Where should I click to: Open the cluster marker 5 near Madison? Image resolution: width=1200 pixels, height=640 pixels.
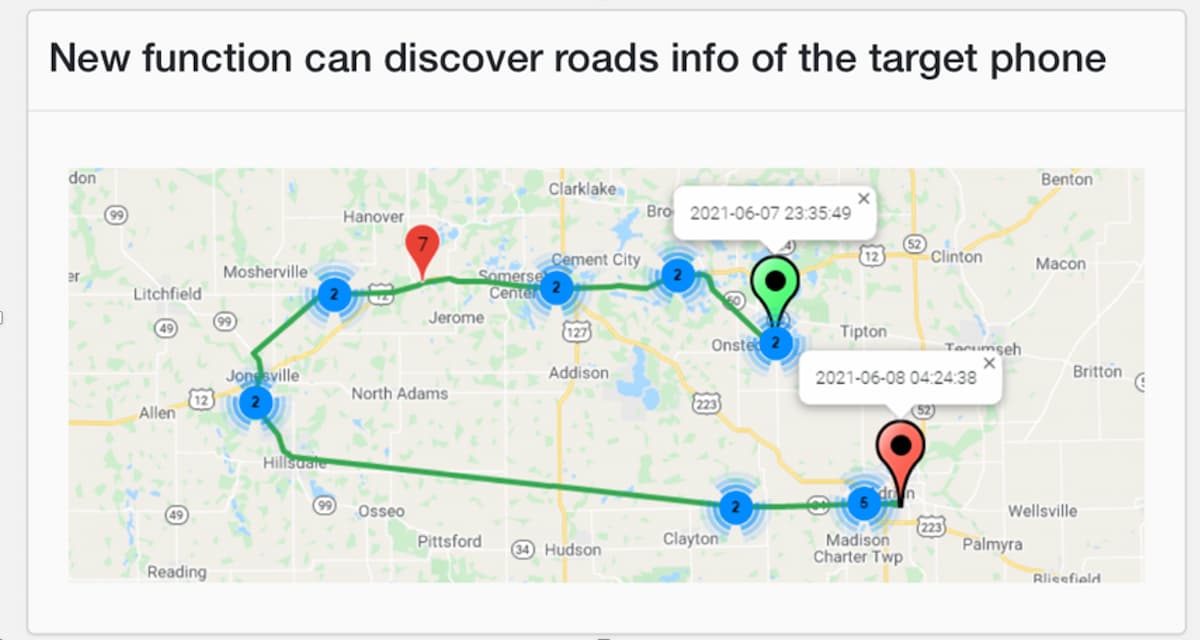tap(863, 503)
